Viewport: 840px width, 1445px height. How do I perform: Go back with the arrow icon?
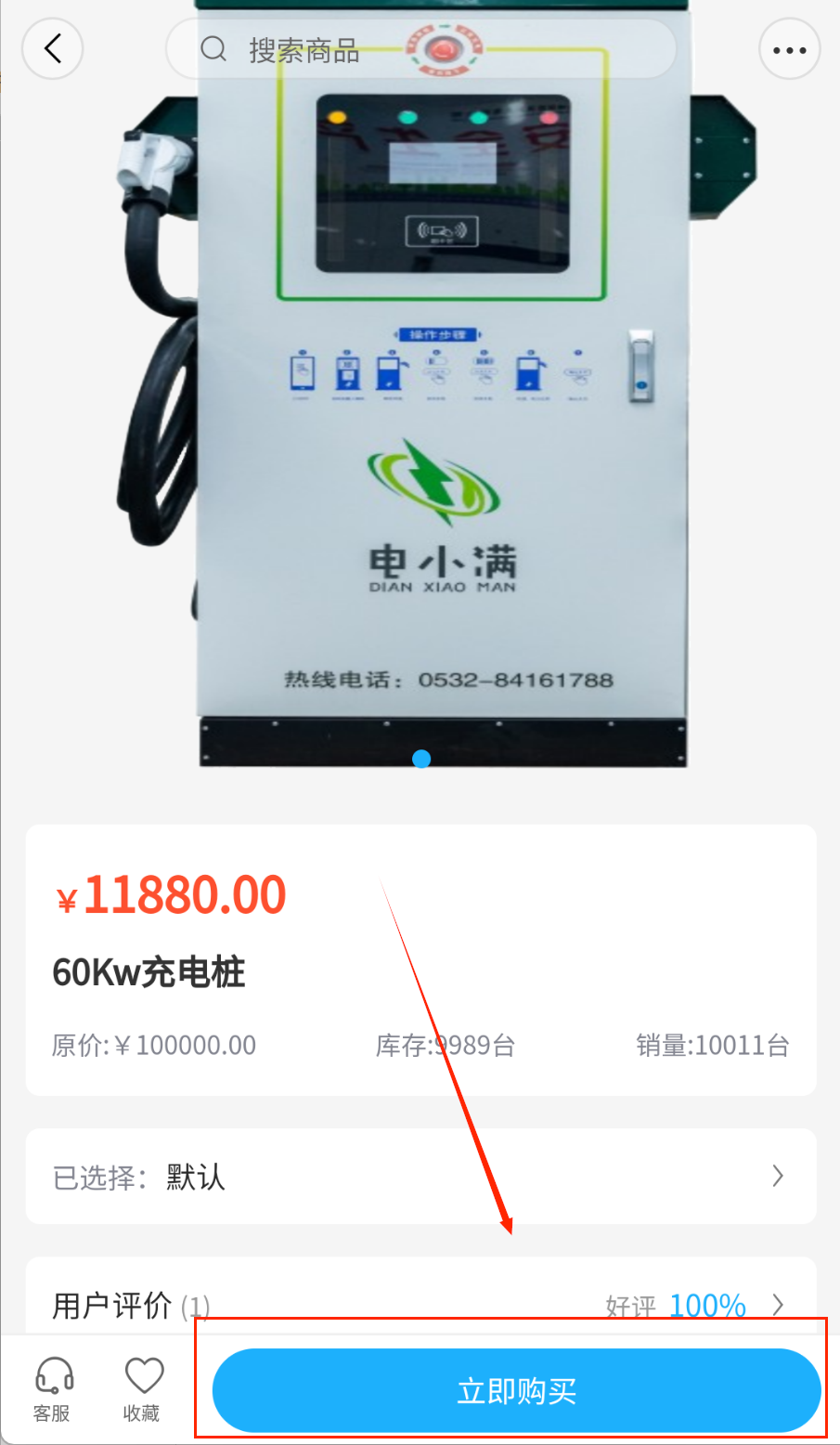point(53,48)
